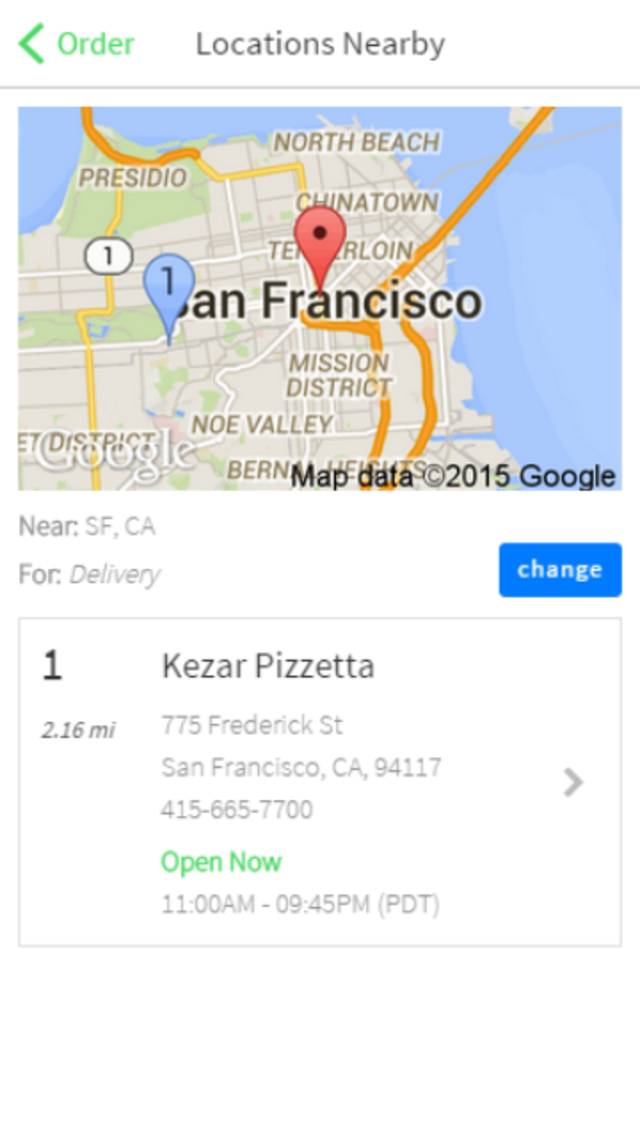Image resolution: width=640 pixels, height=1136 pixels.
Task: Go back to Order
Action: [76, 44]
